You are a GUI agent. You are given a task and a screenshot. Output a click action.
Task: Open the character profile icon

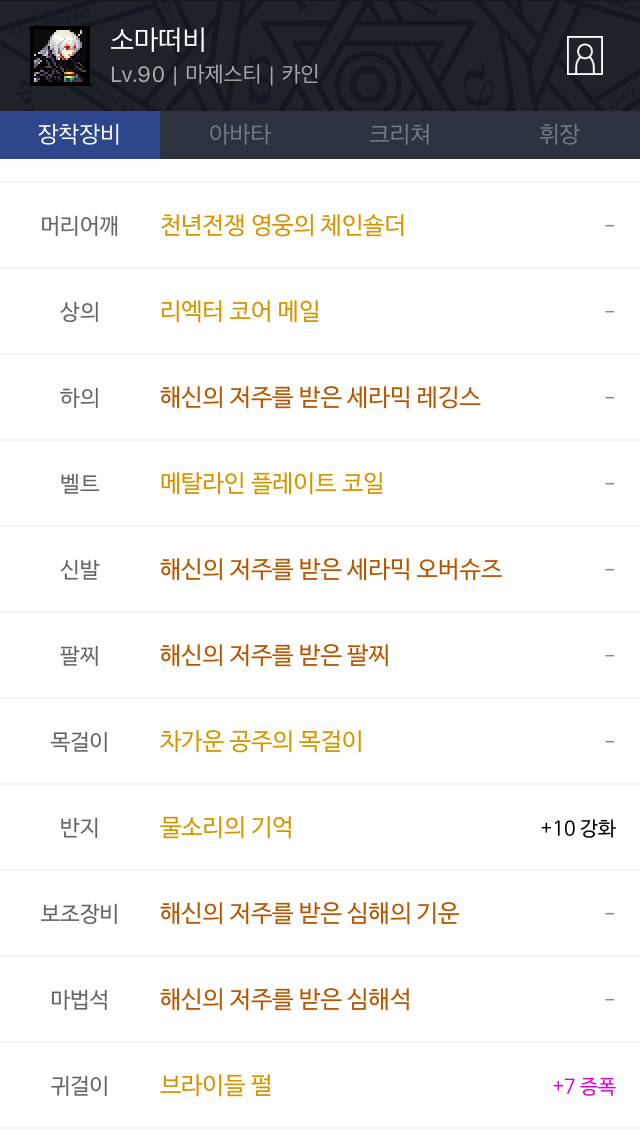(x=584, y=56)
